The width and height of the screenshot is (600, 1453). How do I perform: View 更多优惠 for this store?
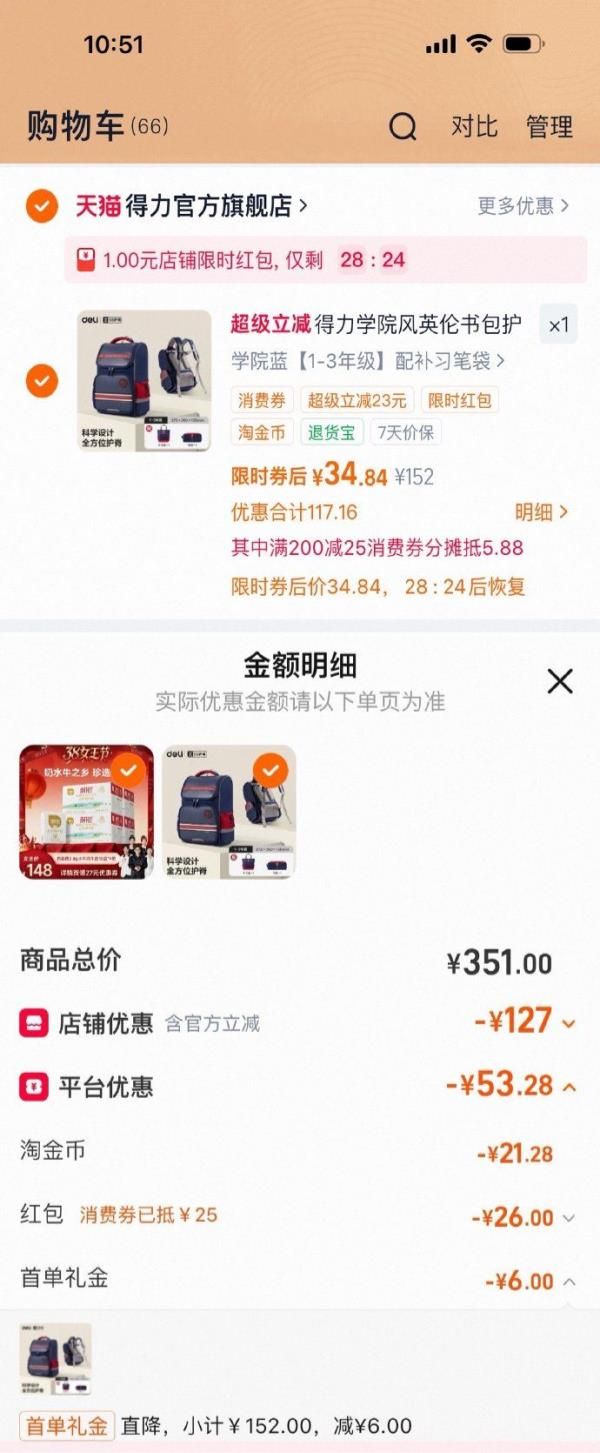522,206
